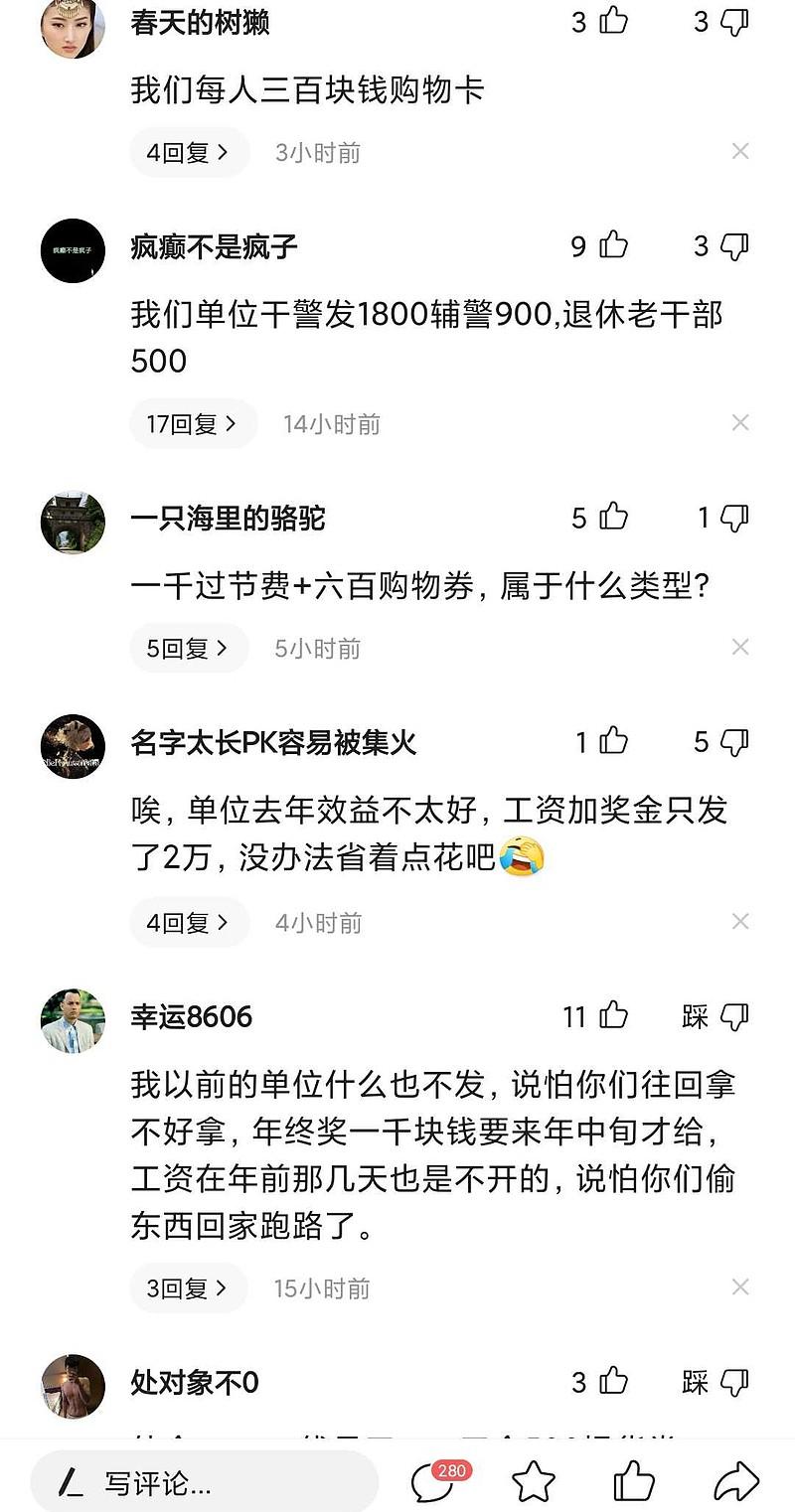Expand the 4回复 replies under 春天的树獭

click(189, 152)
